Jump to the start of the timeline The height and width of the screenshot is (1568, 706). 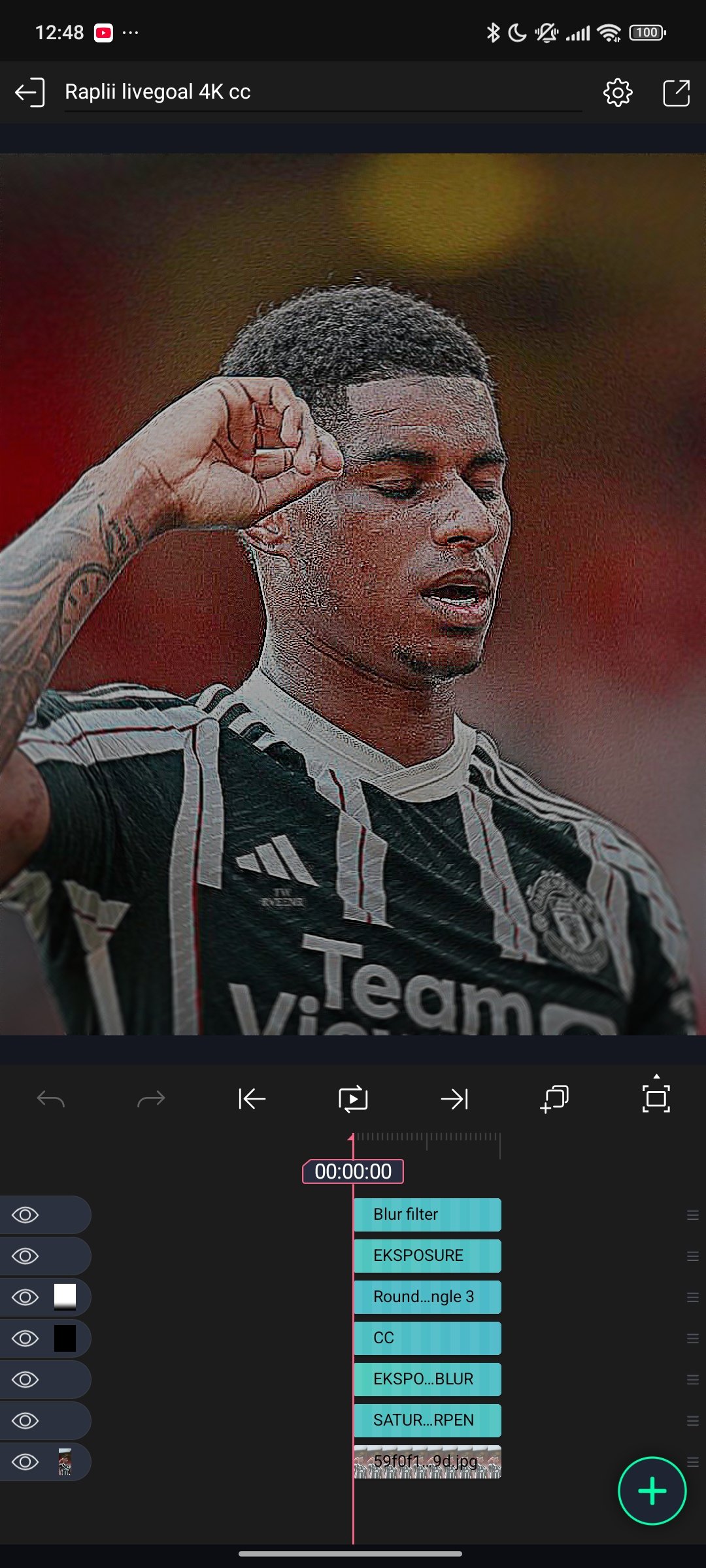click(252, 1099)
